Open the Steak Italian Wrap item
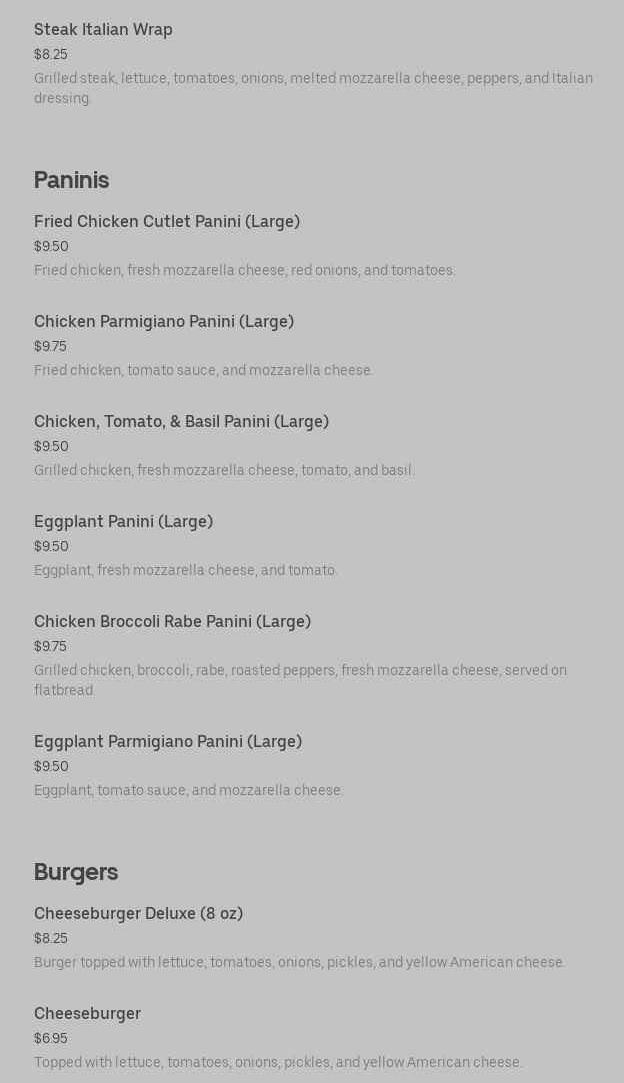Image resolution: width=624 pixels, height=1083 pixels. click(103, 30)
